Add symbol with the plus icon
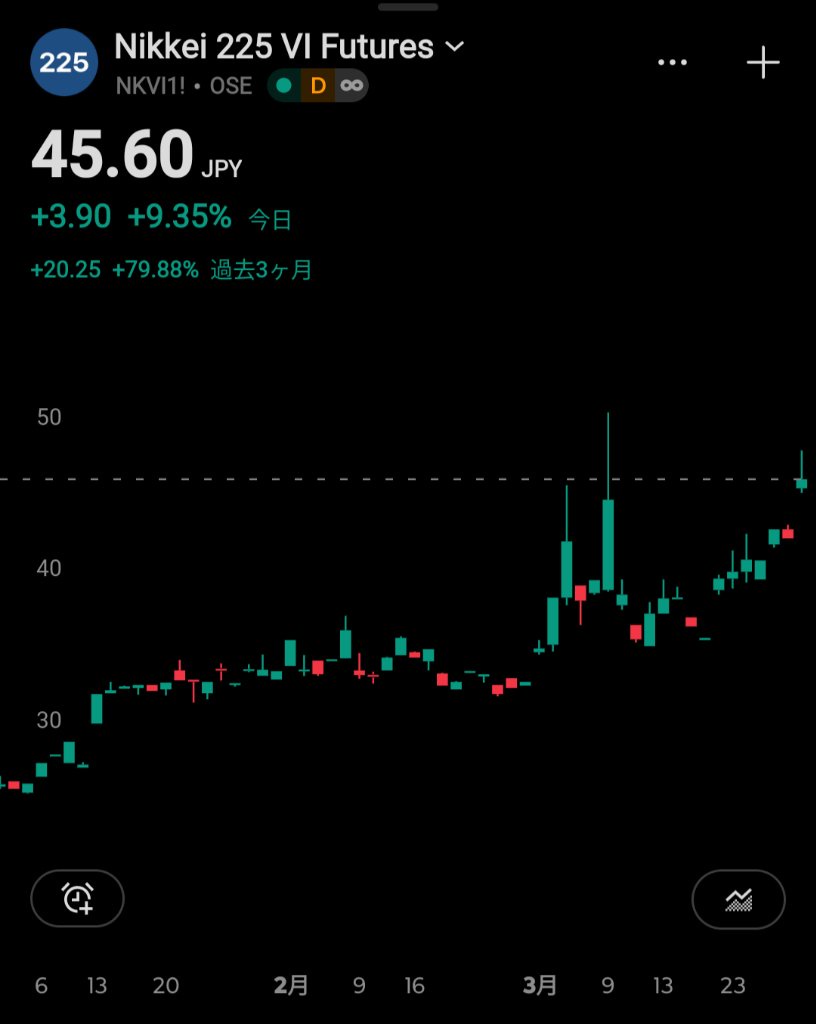816x1024 pixels. click(763, 63)
